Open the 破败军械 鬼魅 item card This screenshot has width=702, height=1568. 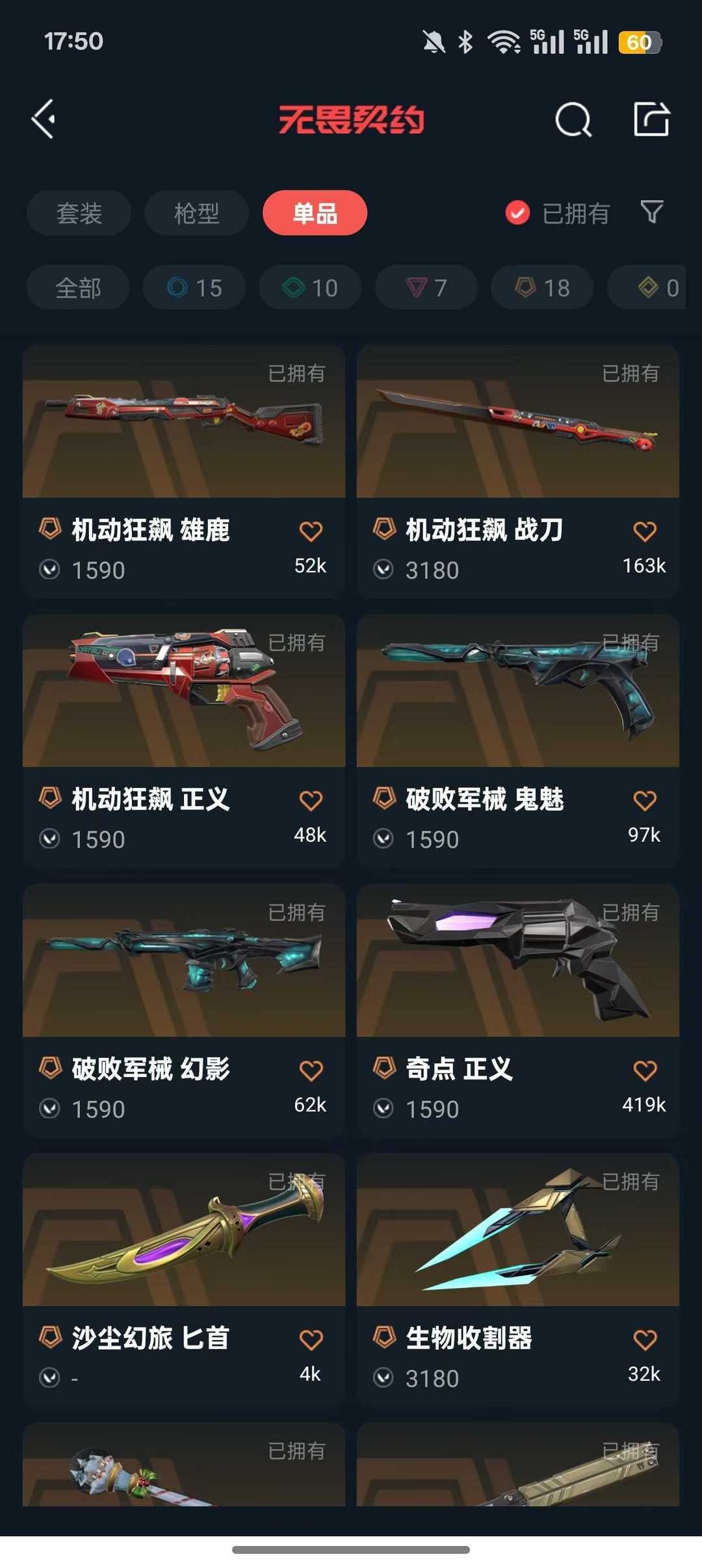[518, 740]
